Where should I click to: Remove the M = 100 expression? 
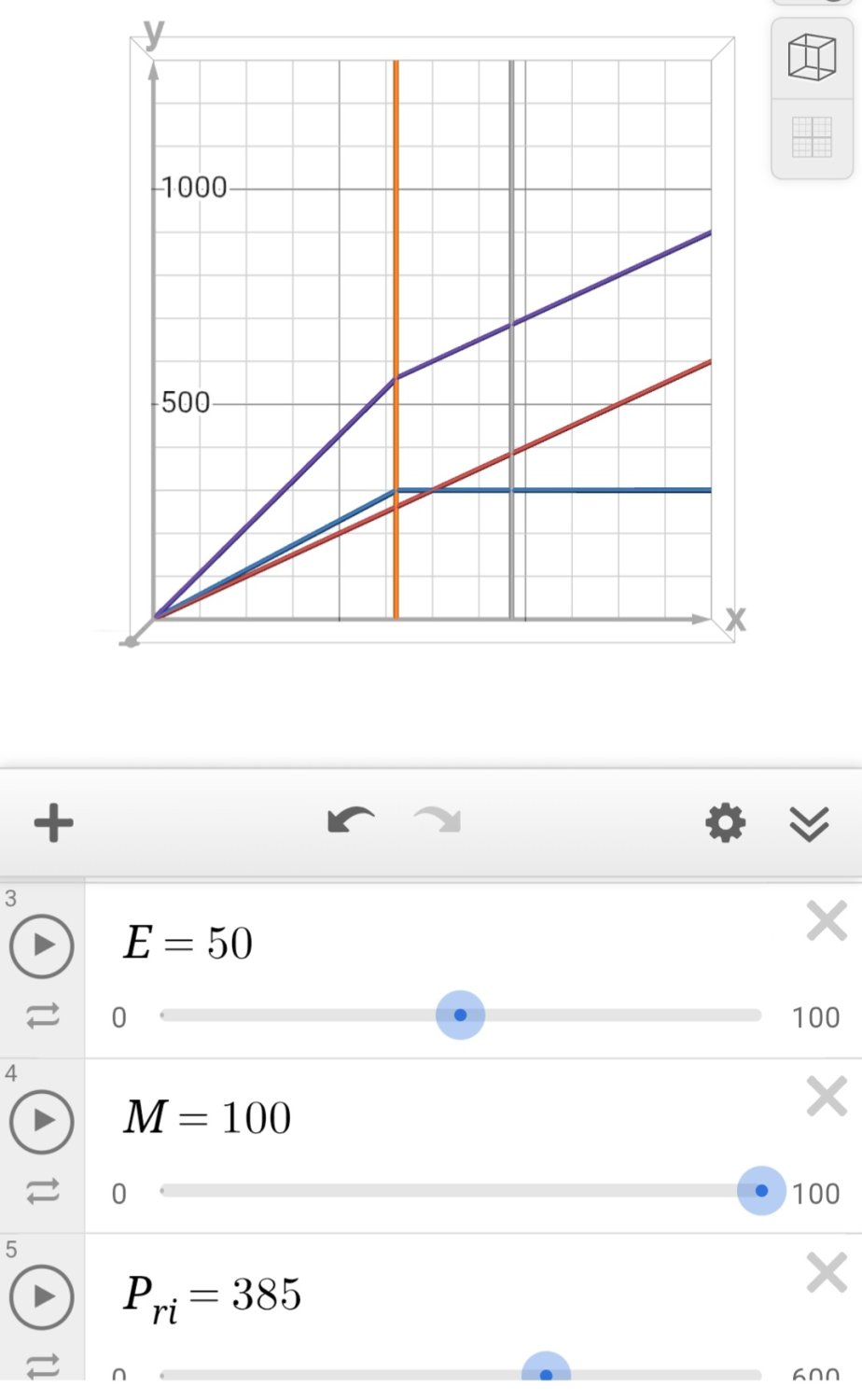point(827,1097)
